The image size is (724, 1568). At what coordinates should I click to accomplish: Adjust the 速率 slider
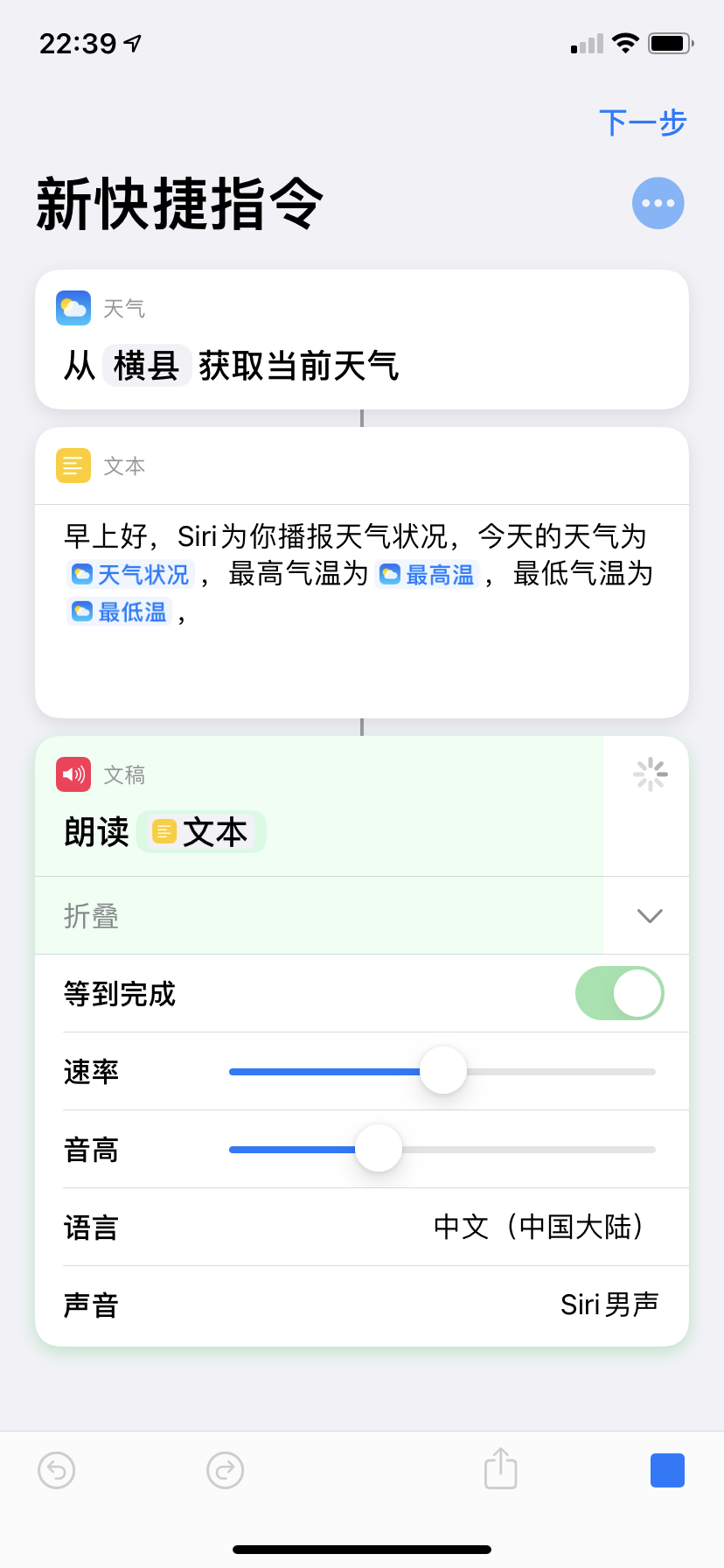[443, 1071]
